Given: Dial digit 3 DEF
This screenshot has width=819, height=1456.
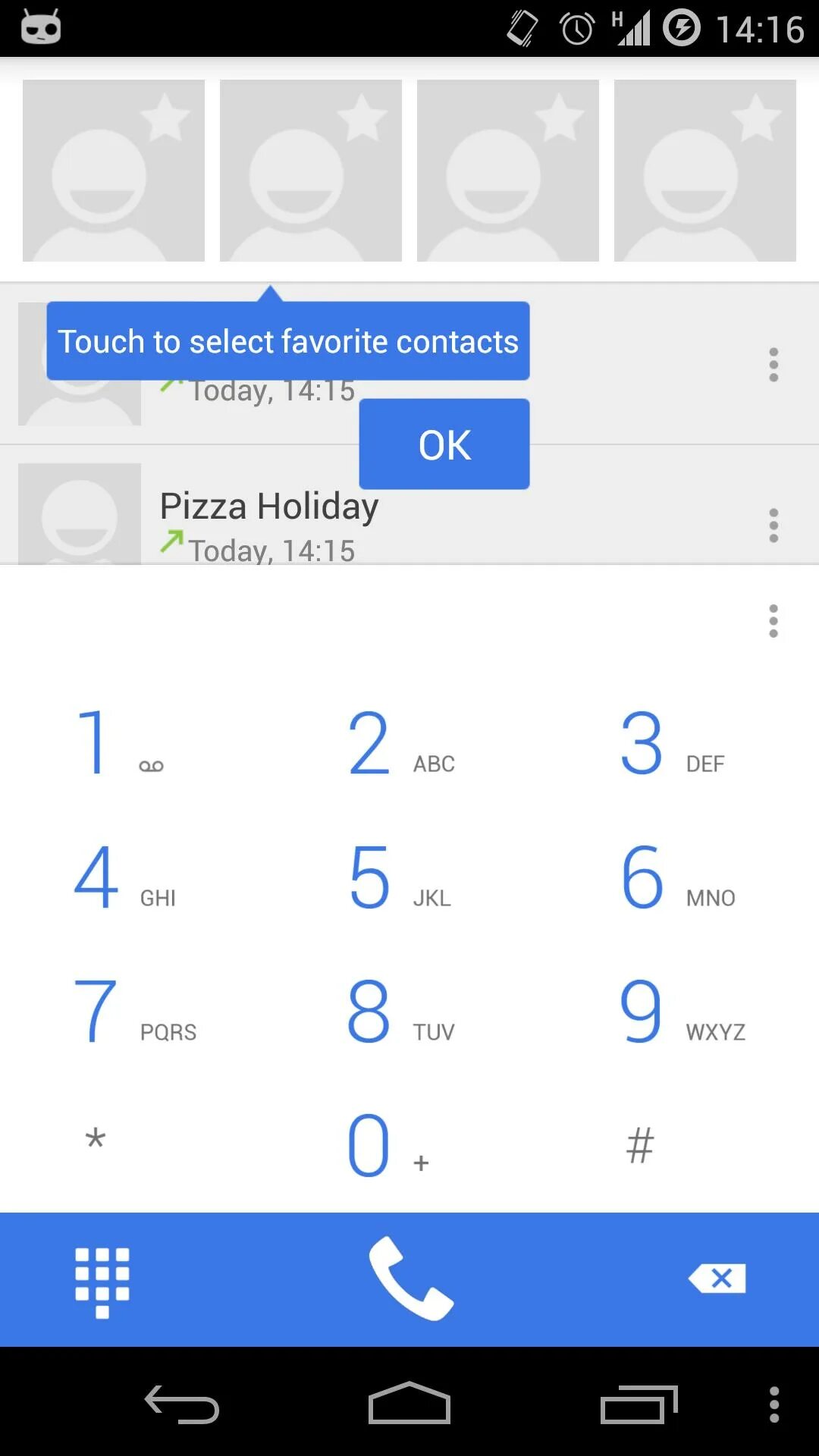Looking at the screenshot, I should [672, 743].
